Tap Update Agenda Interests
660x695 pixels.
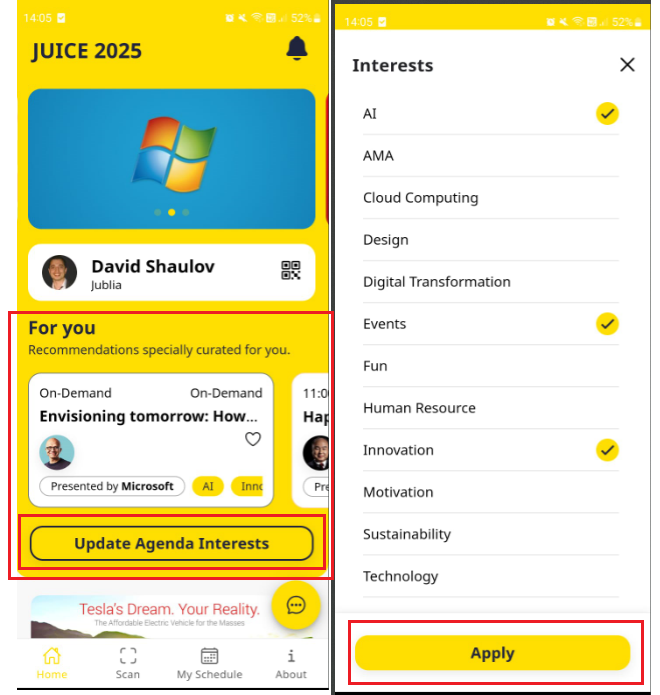click(x=171, y=544)
